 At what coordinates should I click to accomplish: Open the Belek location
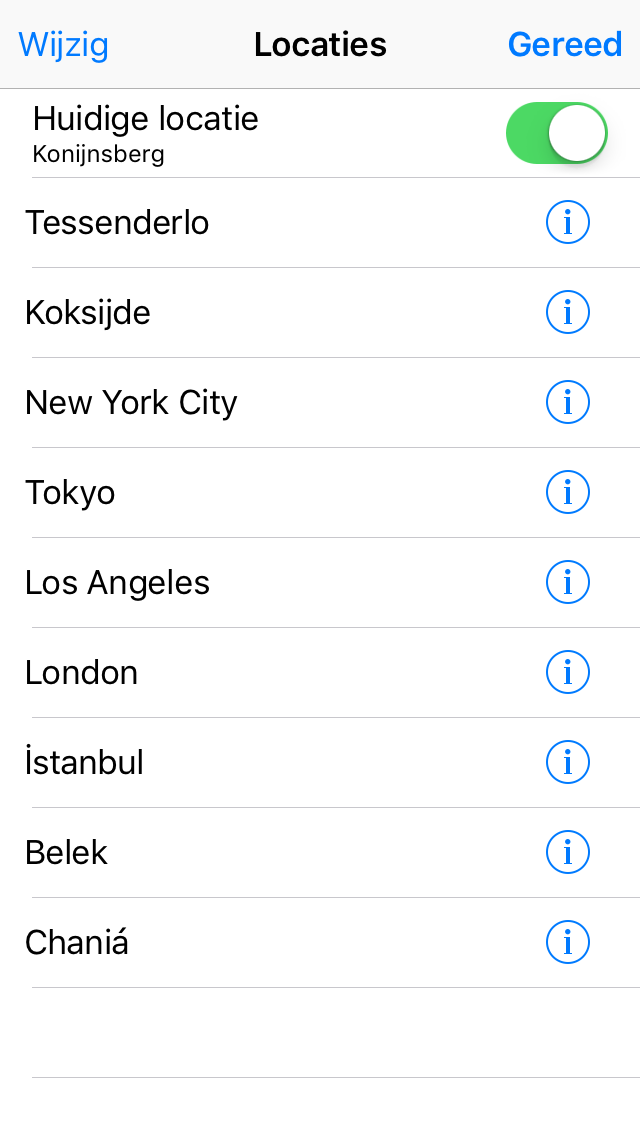point(66,852)
